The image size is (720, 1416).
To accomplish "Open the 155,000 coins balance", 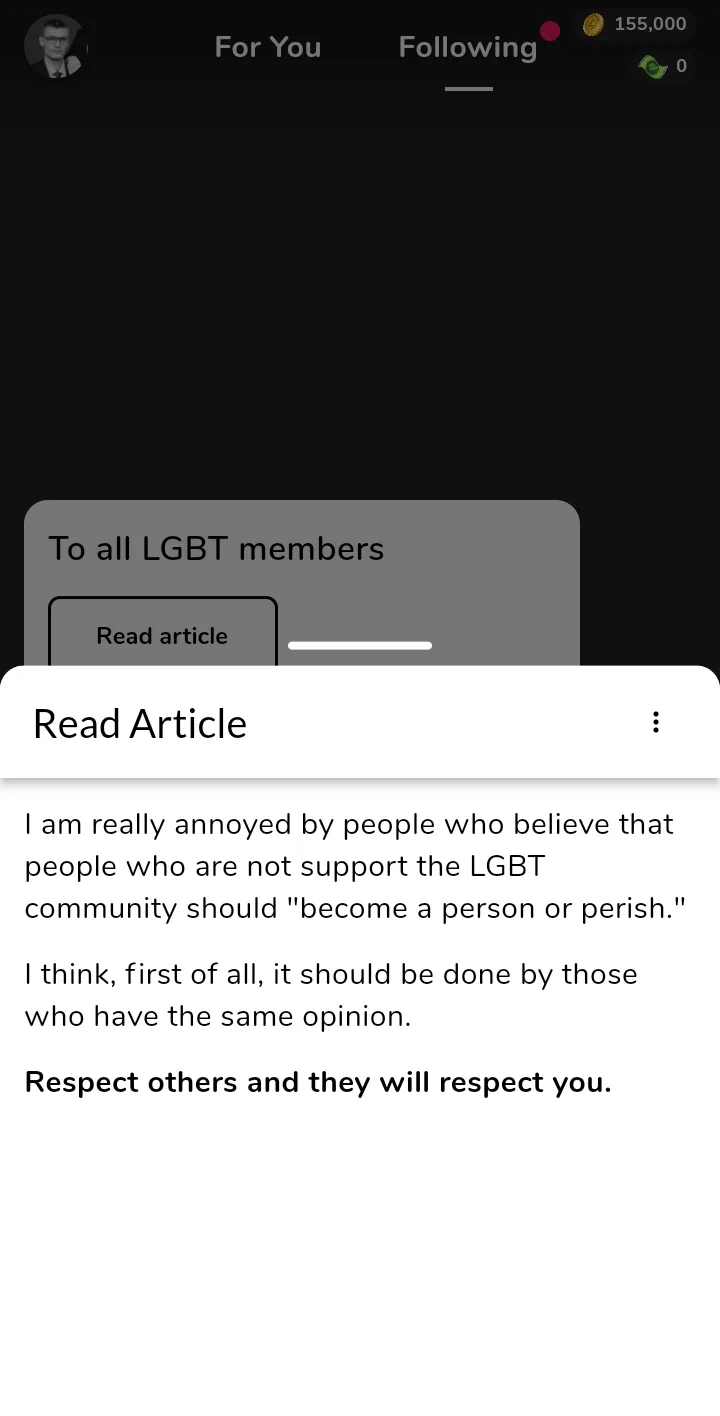I will pyautogui.click(x=636, y=24).
